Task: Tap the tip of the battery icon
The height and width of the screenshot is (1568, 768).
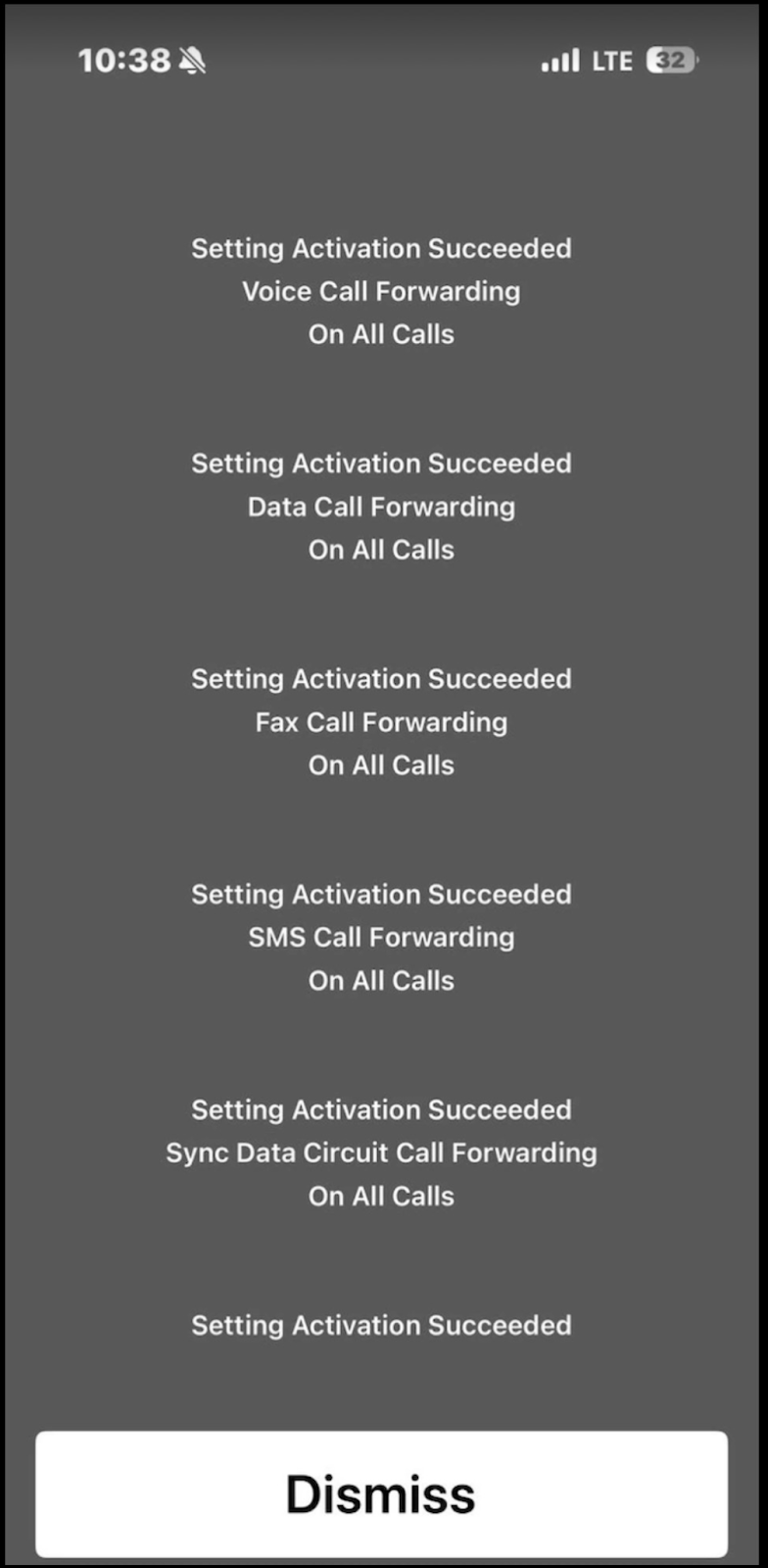Action: [x=697, y=60]
